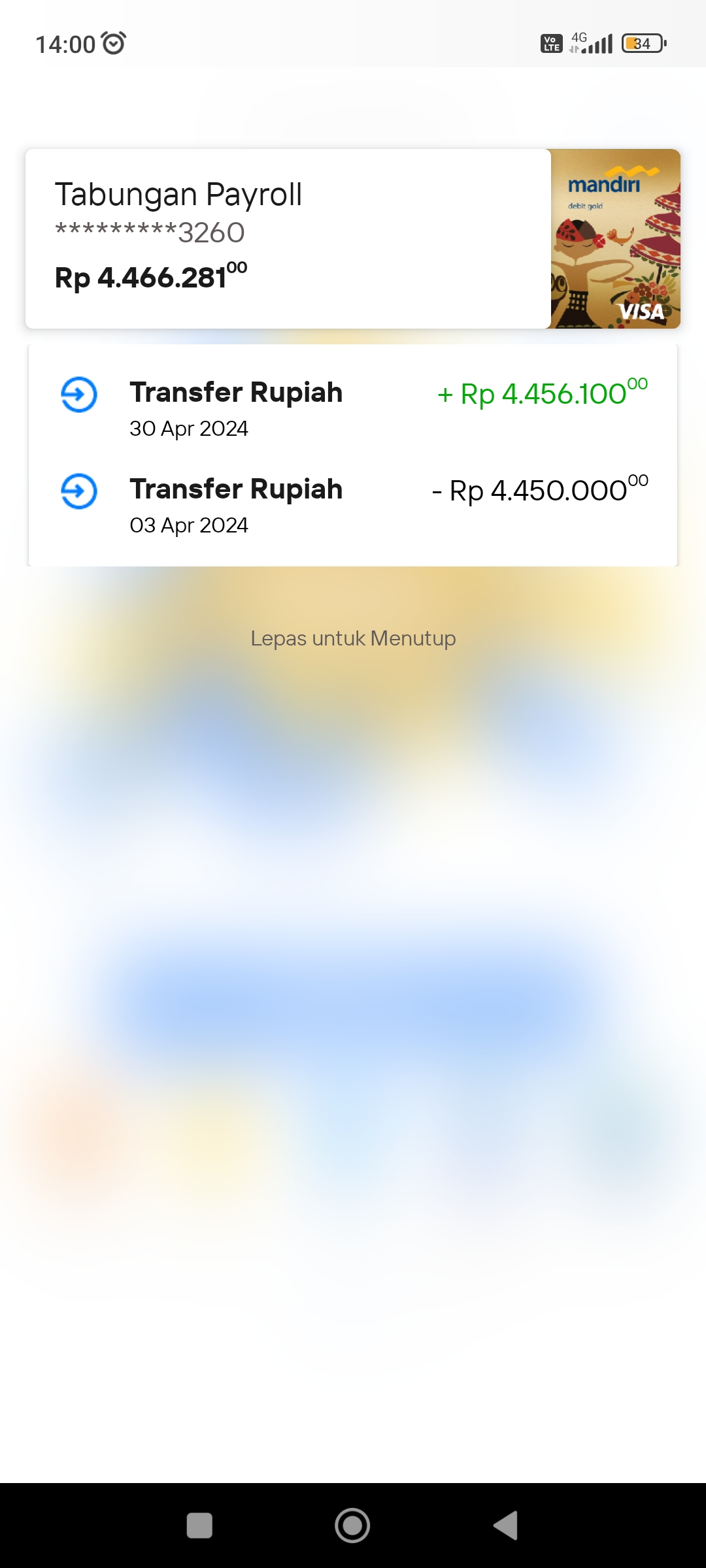Open the Tabungan Payroll account card

point(353,238)
